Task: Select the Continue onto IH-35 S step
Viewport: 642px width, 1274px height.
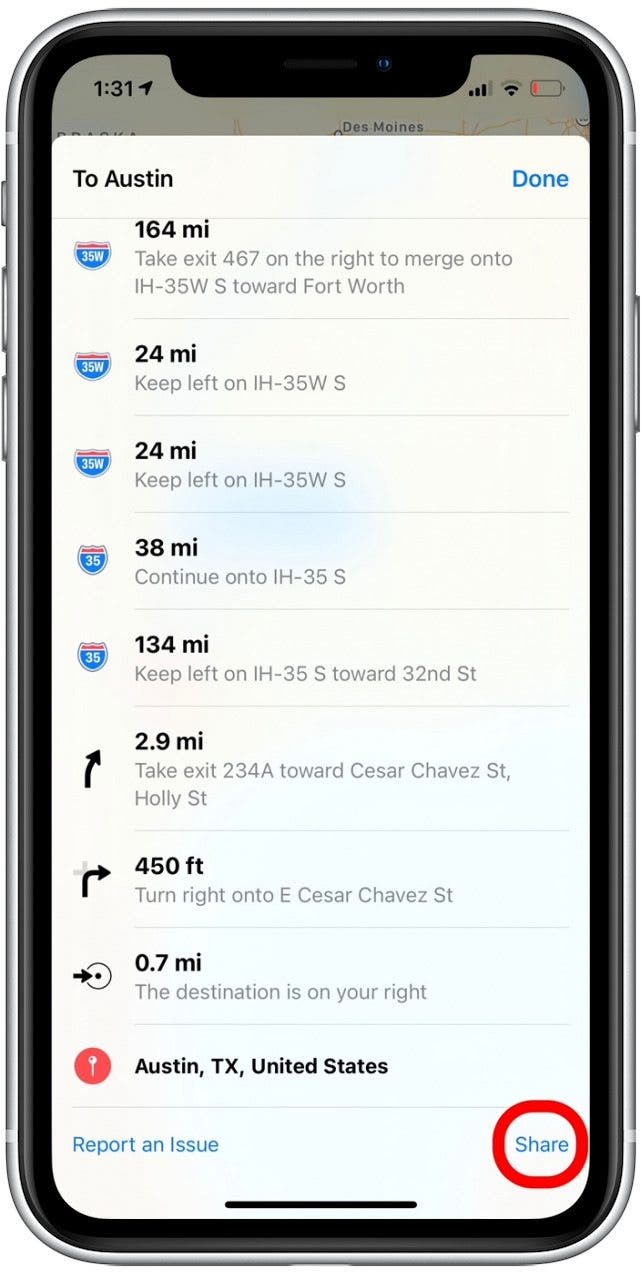Action: (x=322, y=561)
